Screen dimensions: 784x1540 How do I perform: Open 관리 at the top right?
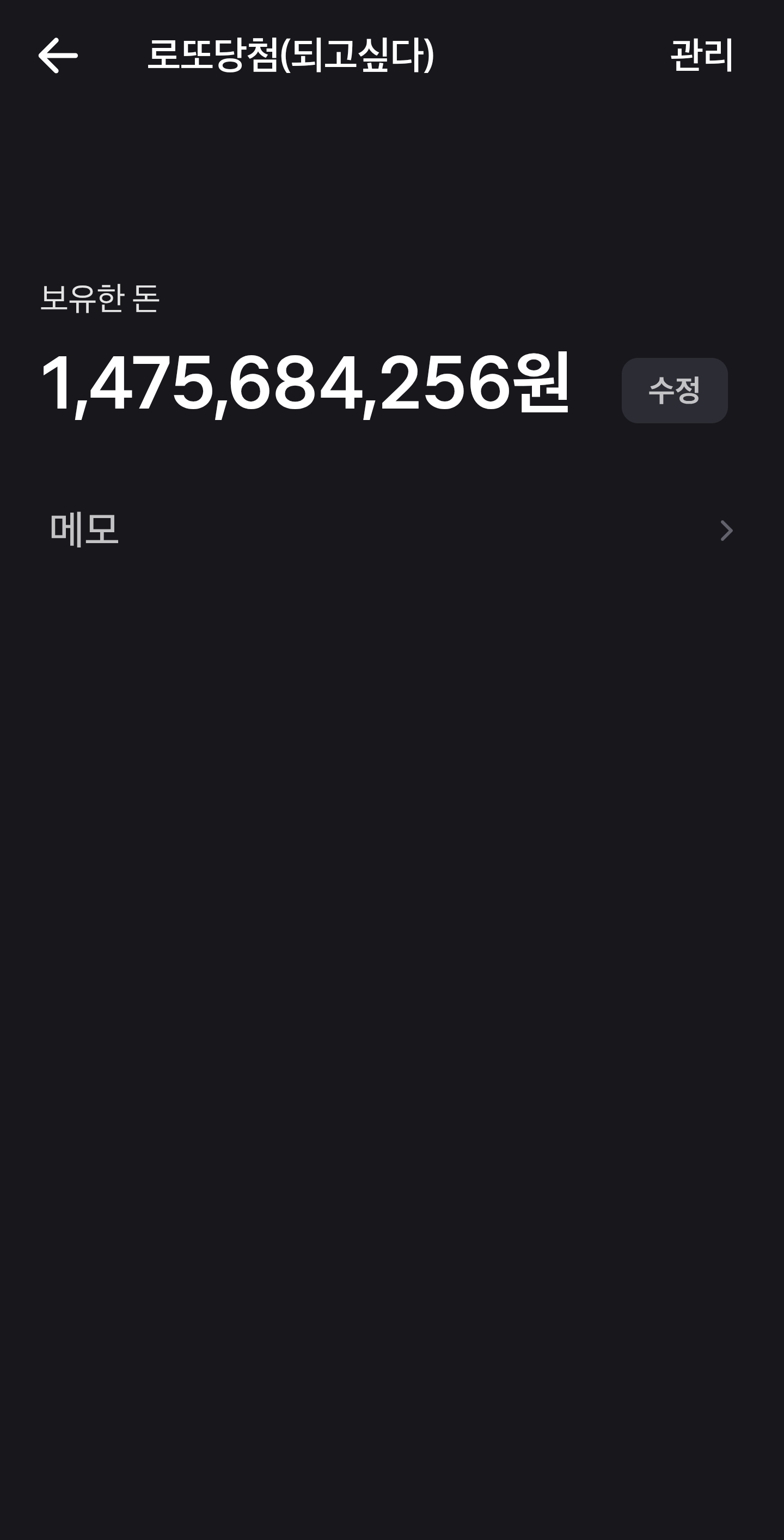[x=702, y=56]
